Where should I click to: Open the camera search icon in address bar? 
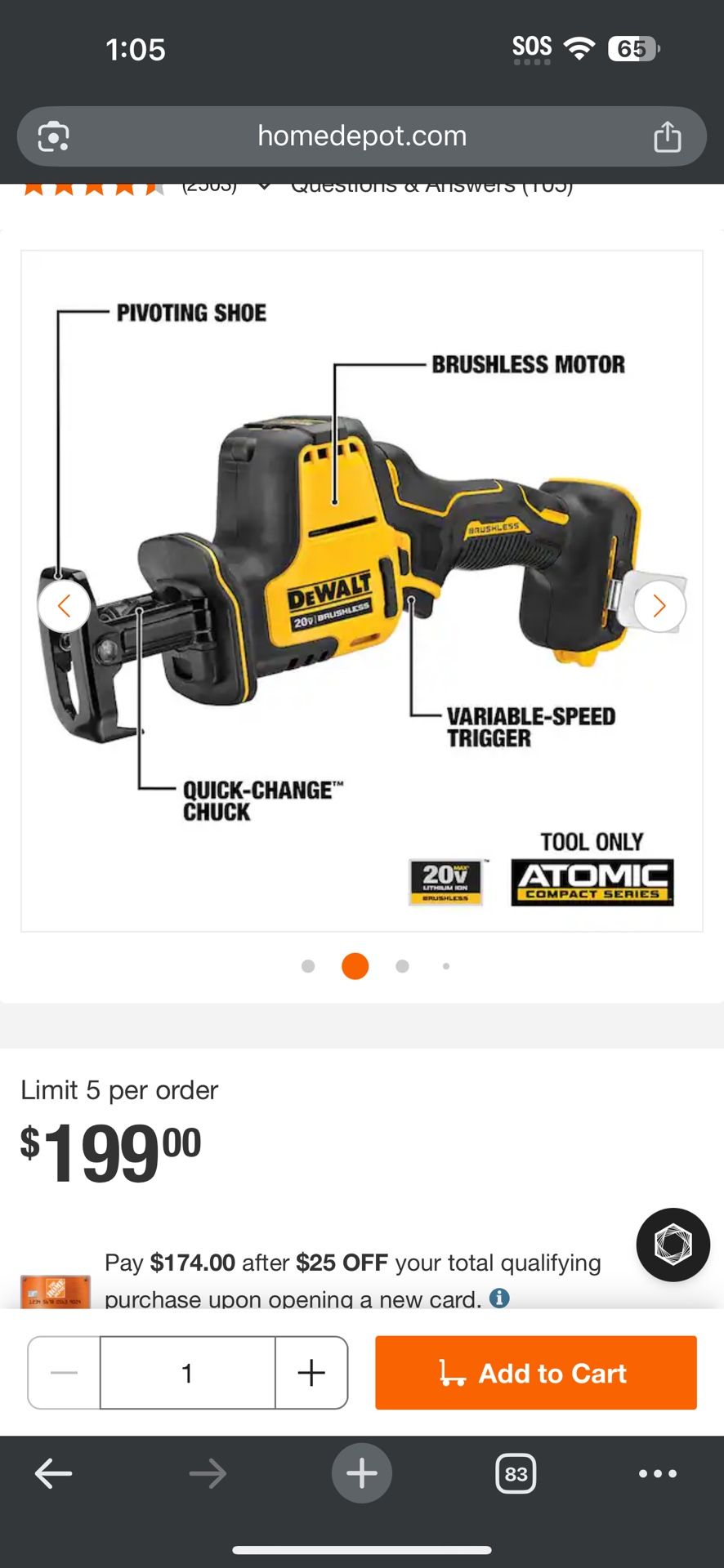tap(54, 136)
